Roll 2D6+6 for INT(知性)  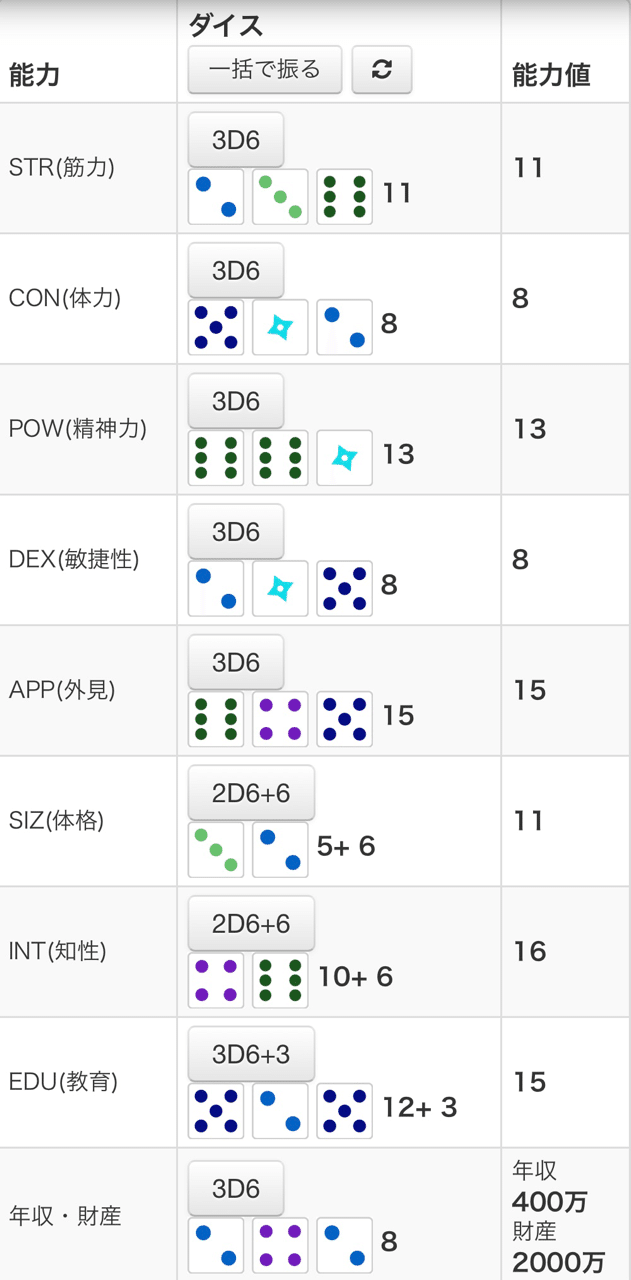pyautogui.click(x=251, y=924)
